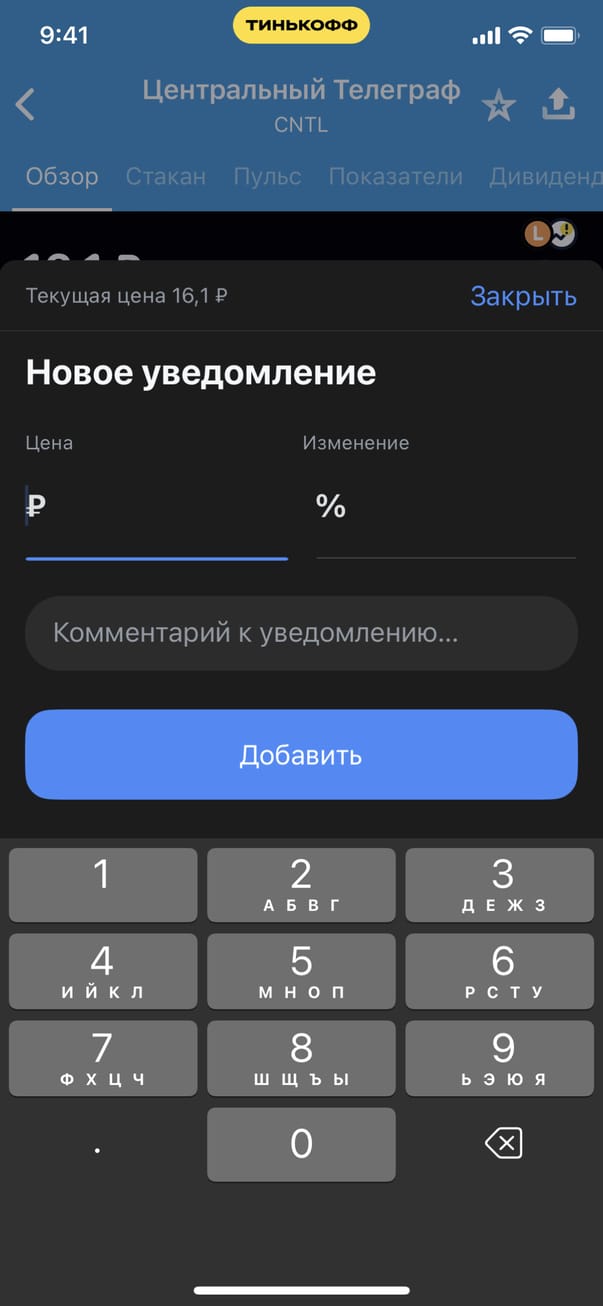Type digit 1 on the keypad
Image resolution: width=603 pixels, height=1306 pixels.
pyautogui.click(x=102, y=885)
